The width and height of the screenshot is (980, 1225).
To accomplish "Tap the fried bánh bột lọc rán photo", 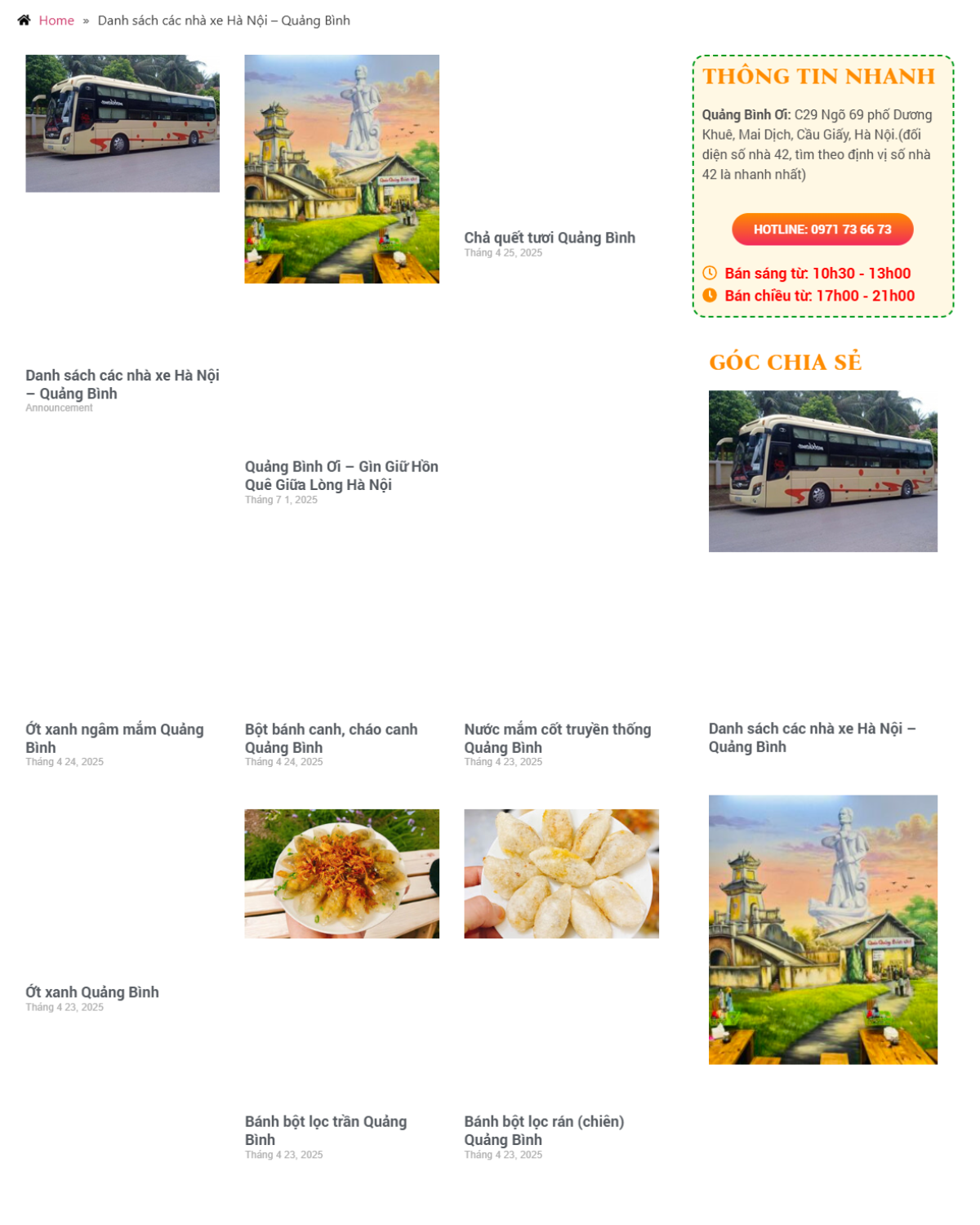I will coord(561,873).
